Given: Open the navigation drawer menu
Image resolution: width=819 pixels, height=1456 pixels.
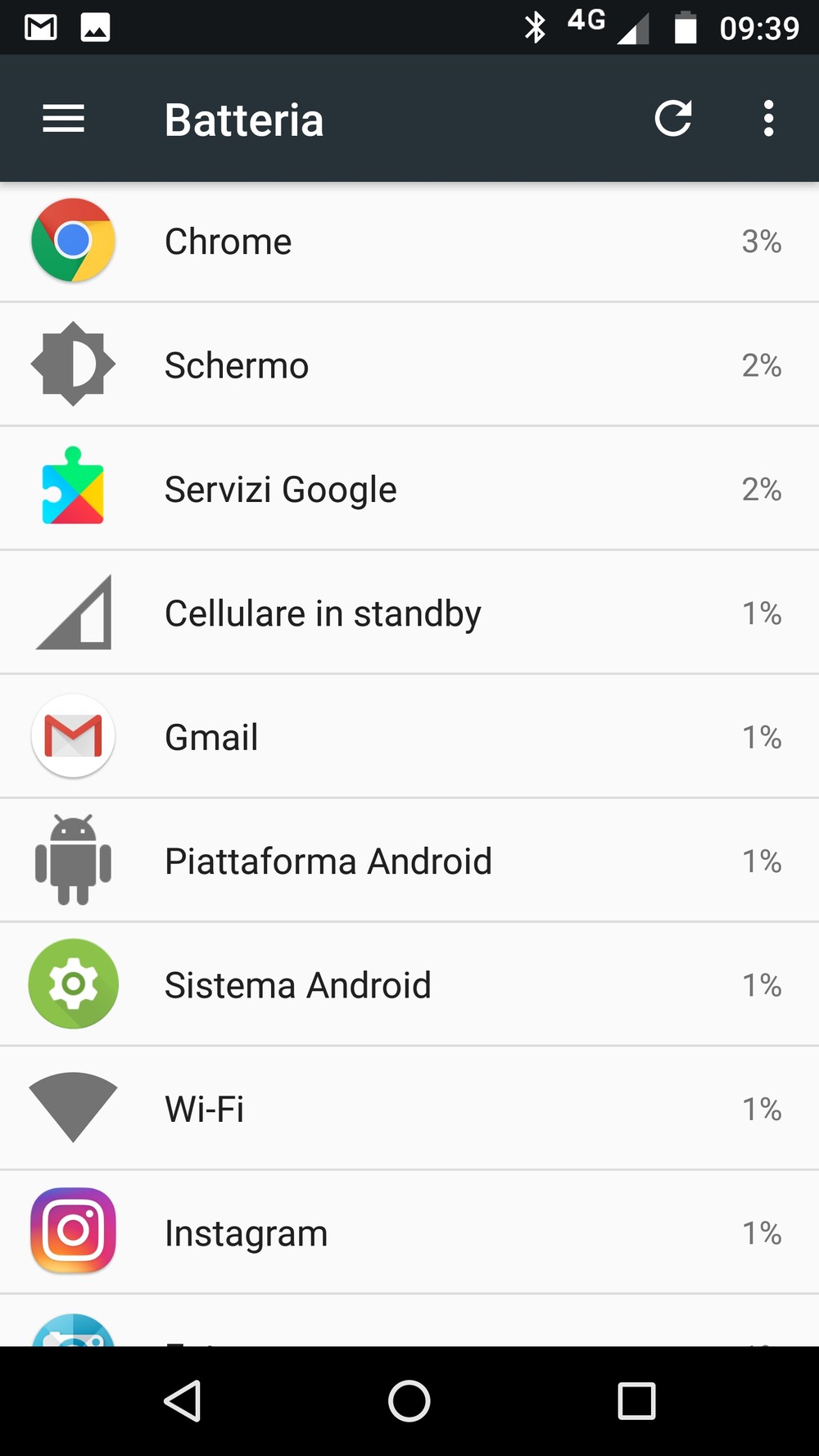Looking at the screenshot, I should pos(64,119).
